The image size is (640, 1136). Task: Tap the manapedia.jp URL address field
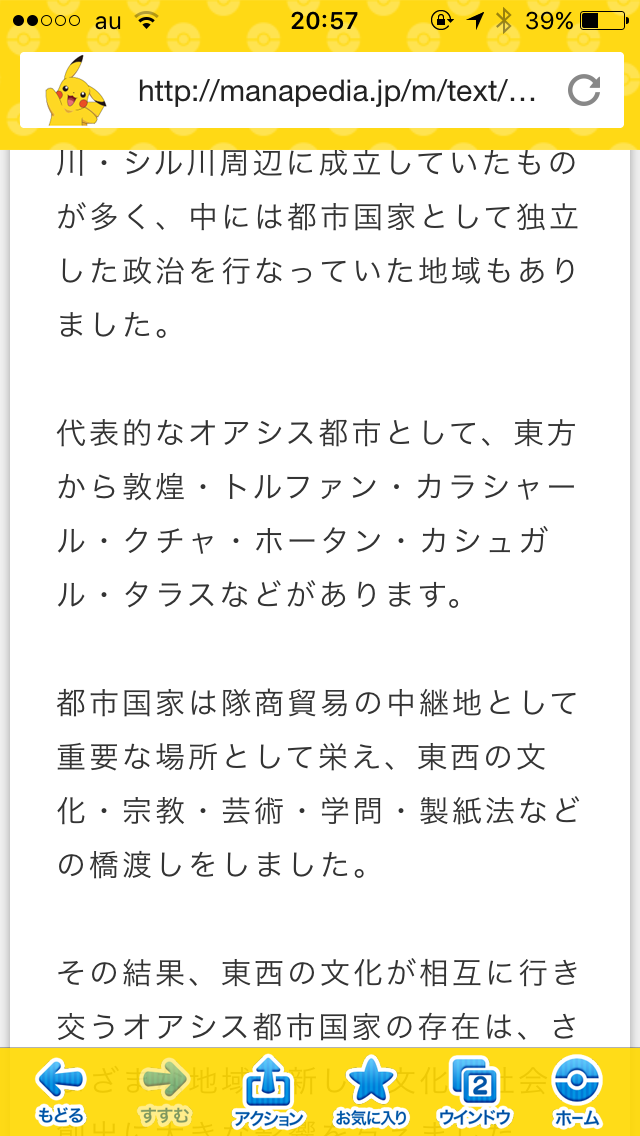337,92
